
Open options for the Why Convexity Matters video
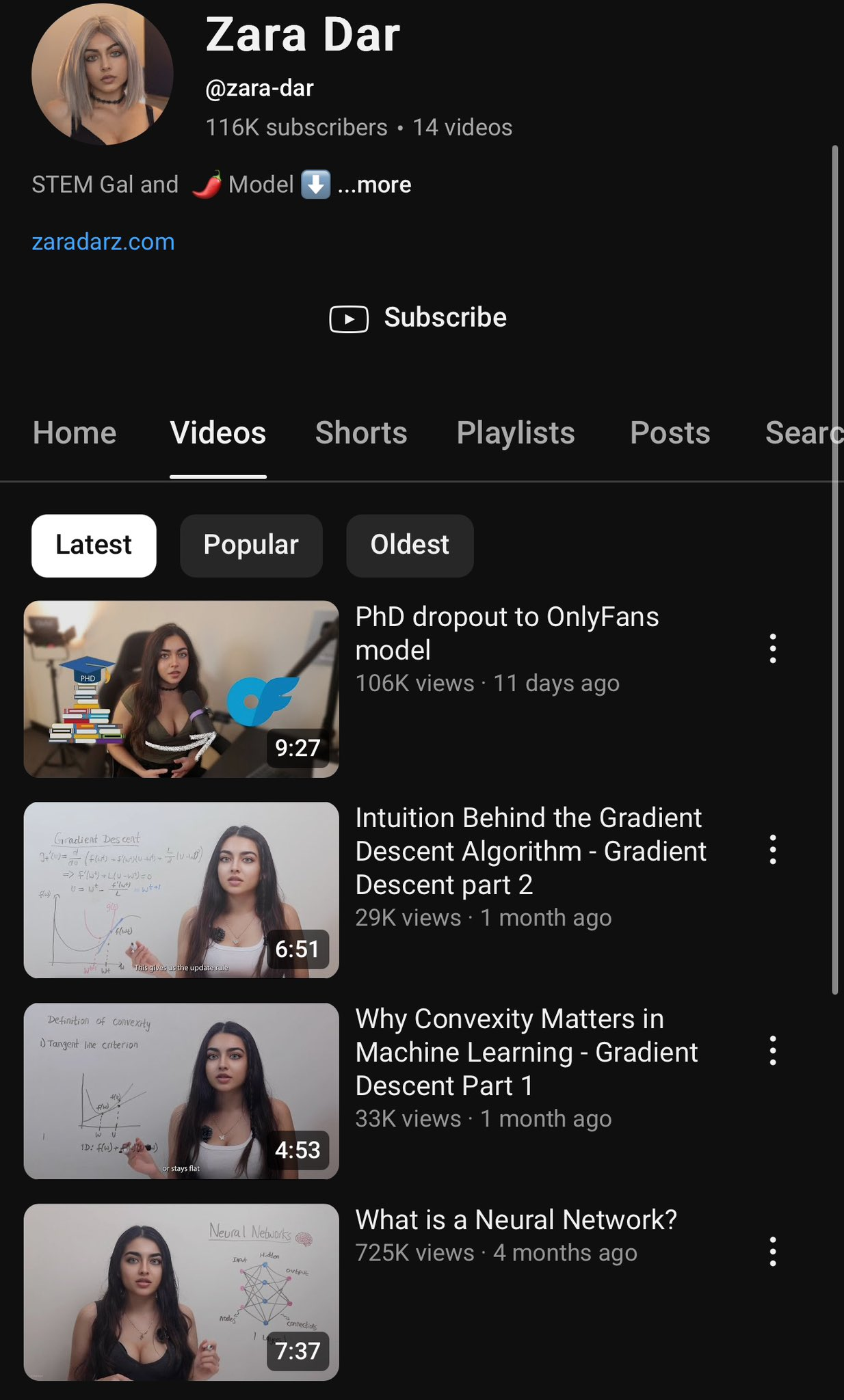point(773,1050)
